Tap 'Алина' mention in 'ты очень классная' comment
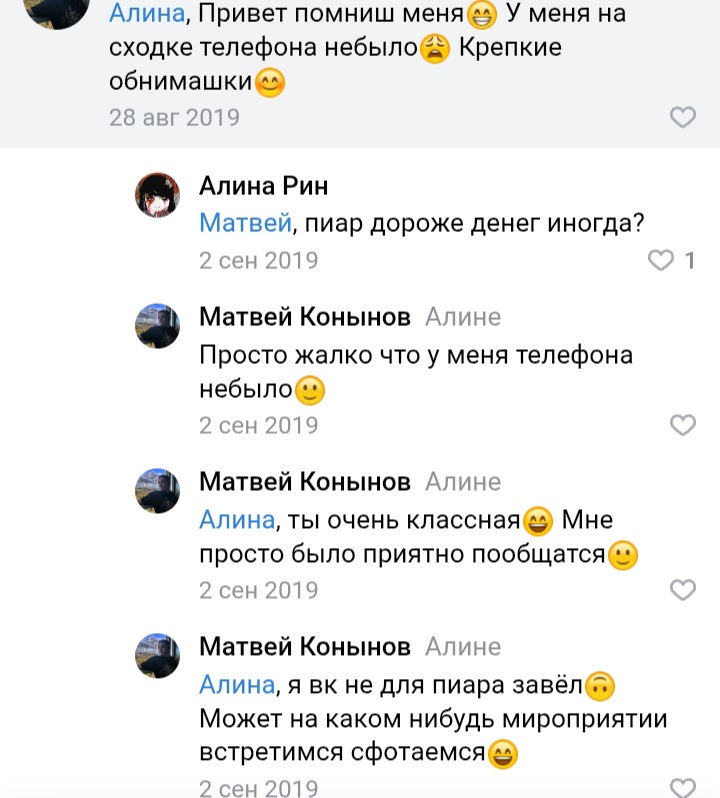This screenshot has height=798, width=720. pos(236,519)
